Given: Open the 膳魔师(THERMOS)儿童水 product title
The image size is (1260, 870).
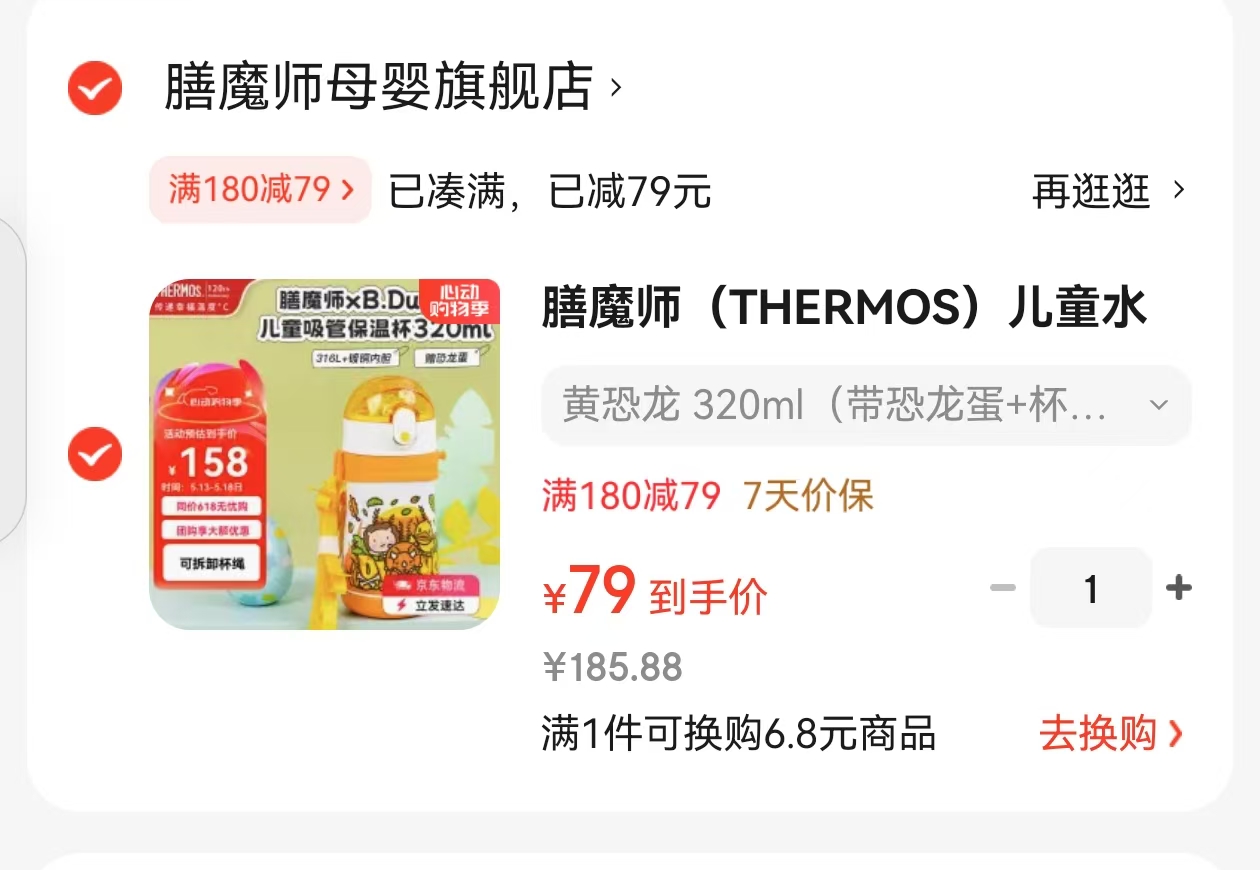Looking at the screenshot, I should (x=843, y=308).
